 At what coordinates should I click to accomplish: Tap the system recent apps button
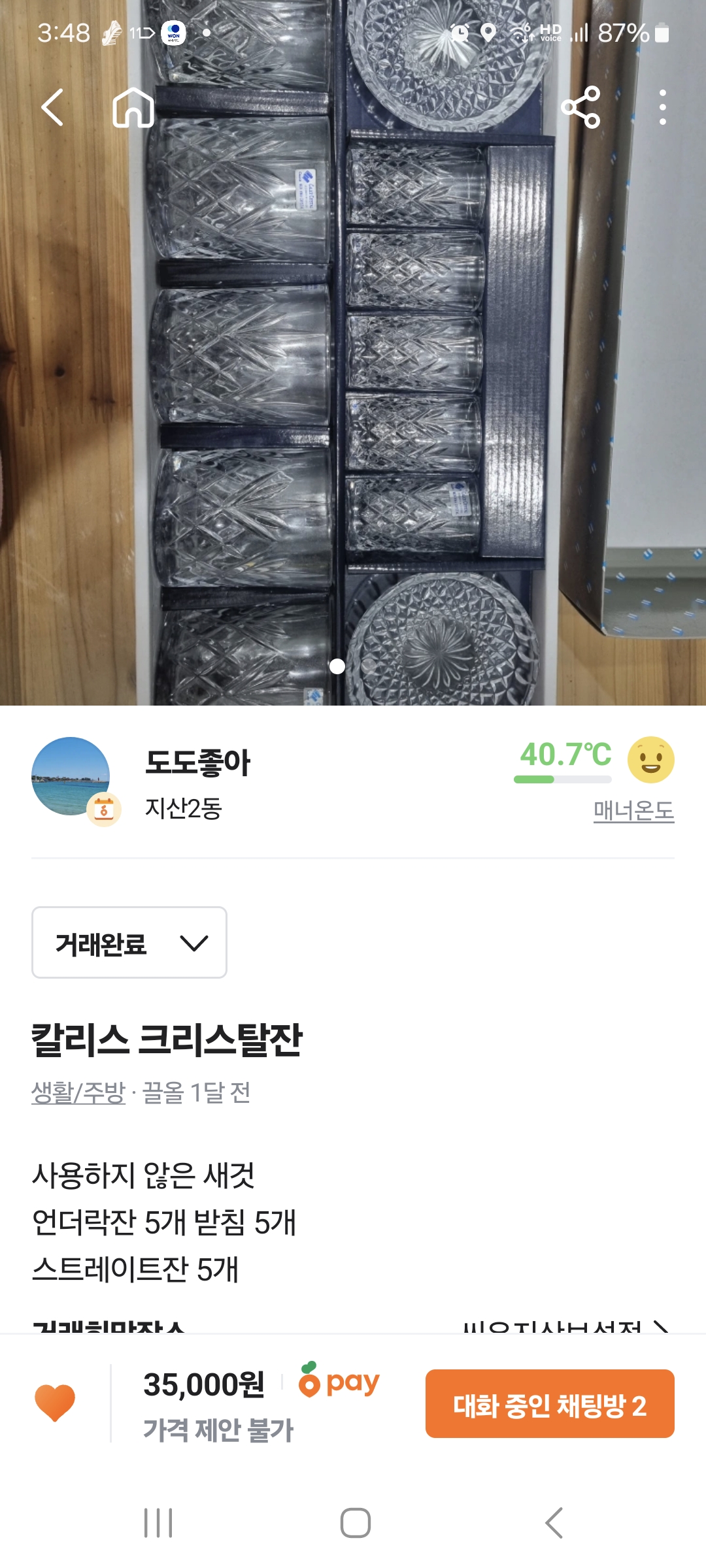pos(158,1523)
